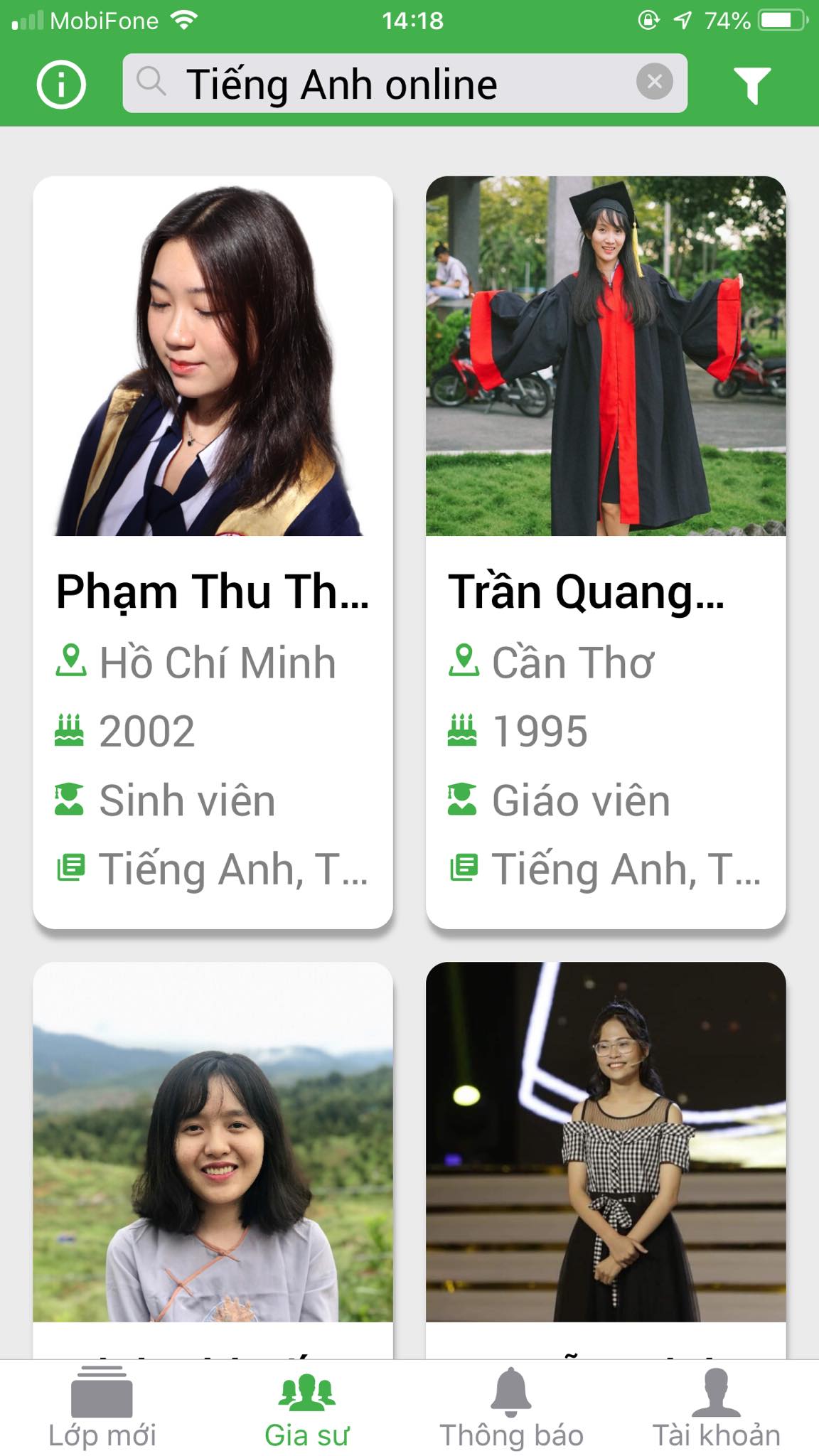Click the location pin icon on Phạm Thu's card
Image resolution: width=819 pixels, height=1456 pixels.
(70, 661)
